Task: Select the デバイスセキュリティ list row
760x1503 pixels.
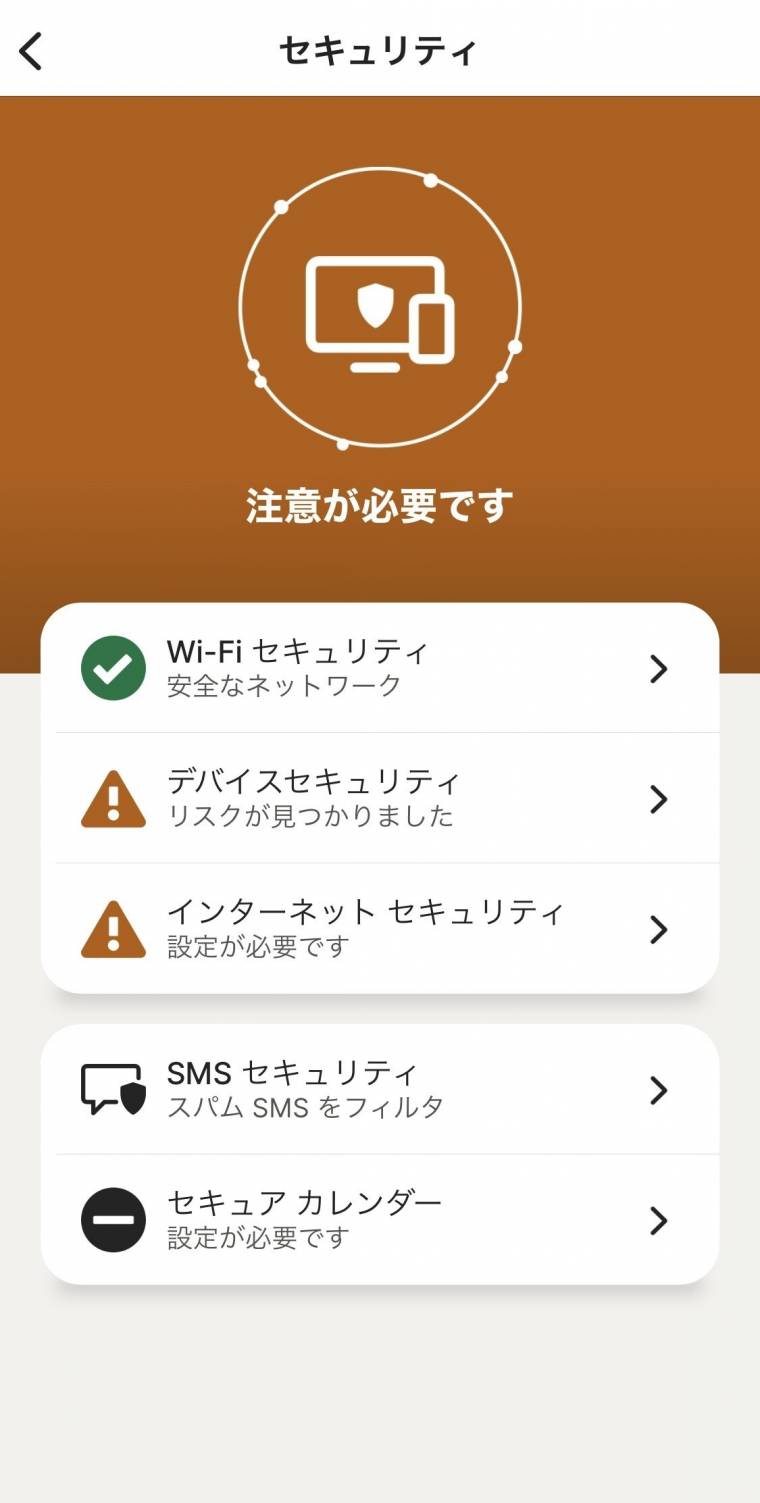Action: point(380,798)
